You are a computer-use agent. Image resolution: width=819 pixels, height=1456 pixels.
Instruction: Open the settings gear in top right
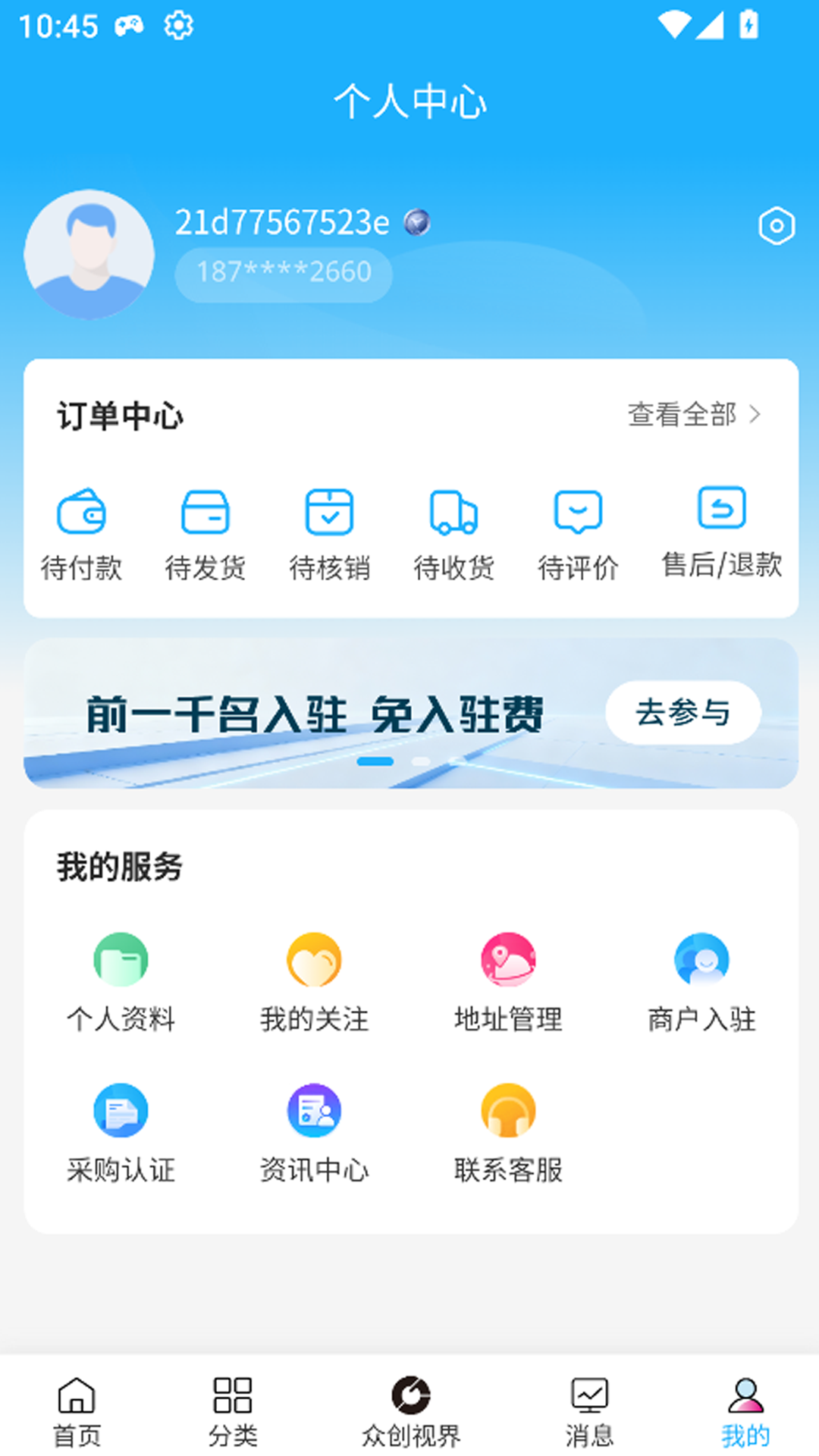tap(776, 225)
